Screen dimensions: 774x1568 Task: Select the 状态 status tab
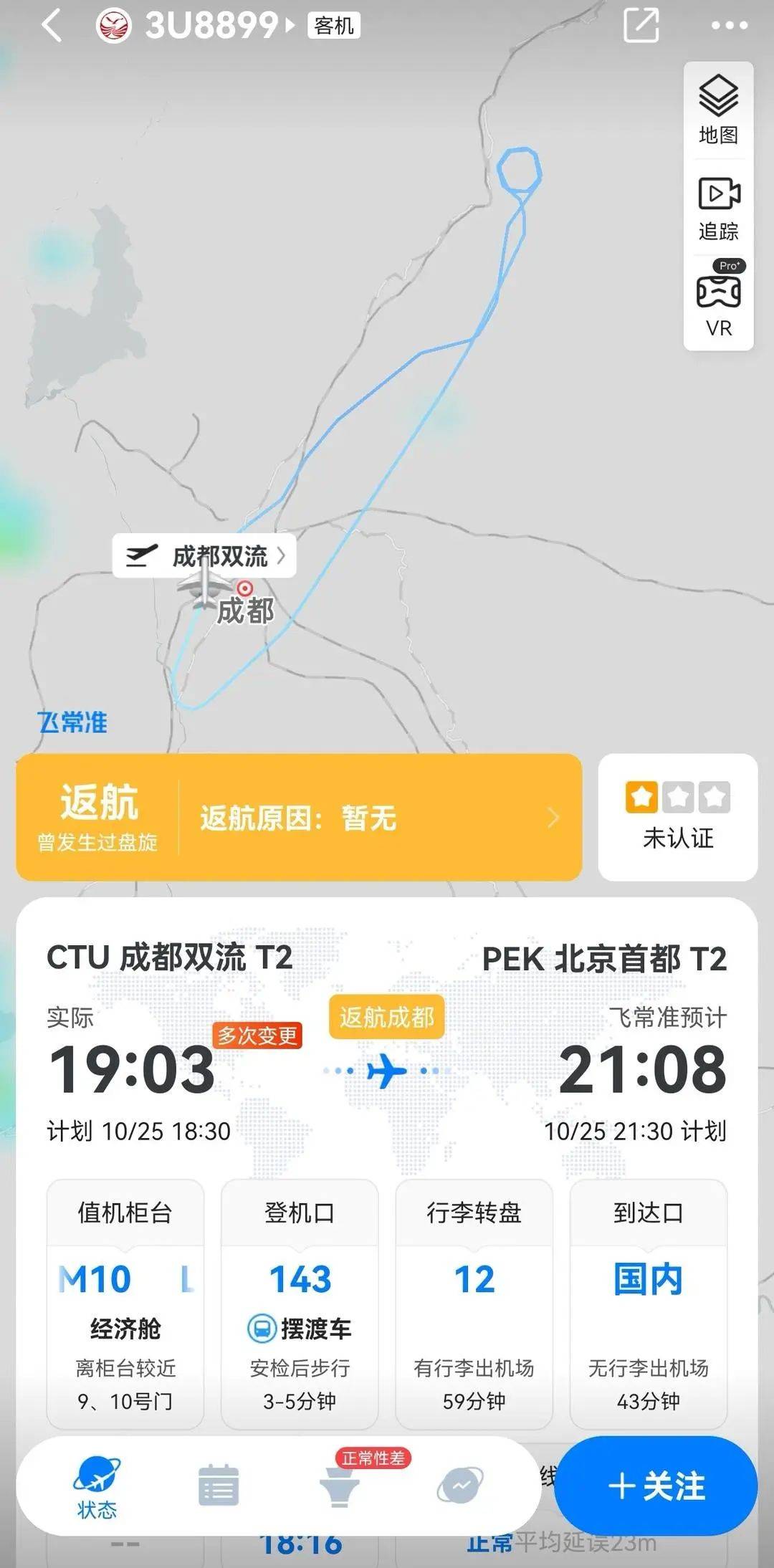(x=97, y=1487)
